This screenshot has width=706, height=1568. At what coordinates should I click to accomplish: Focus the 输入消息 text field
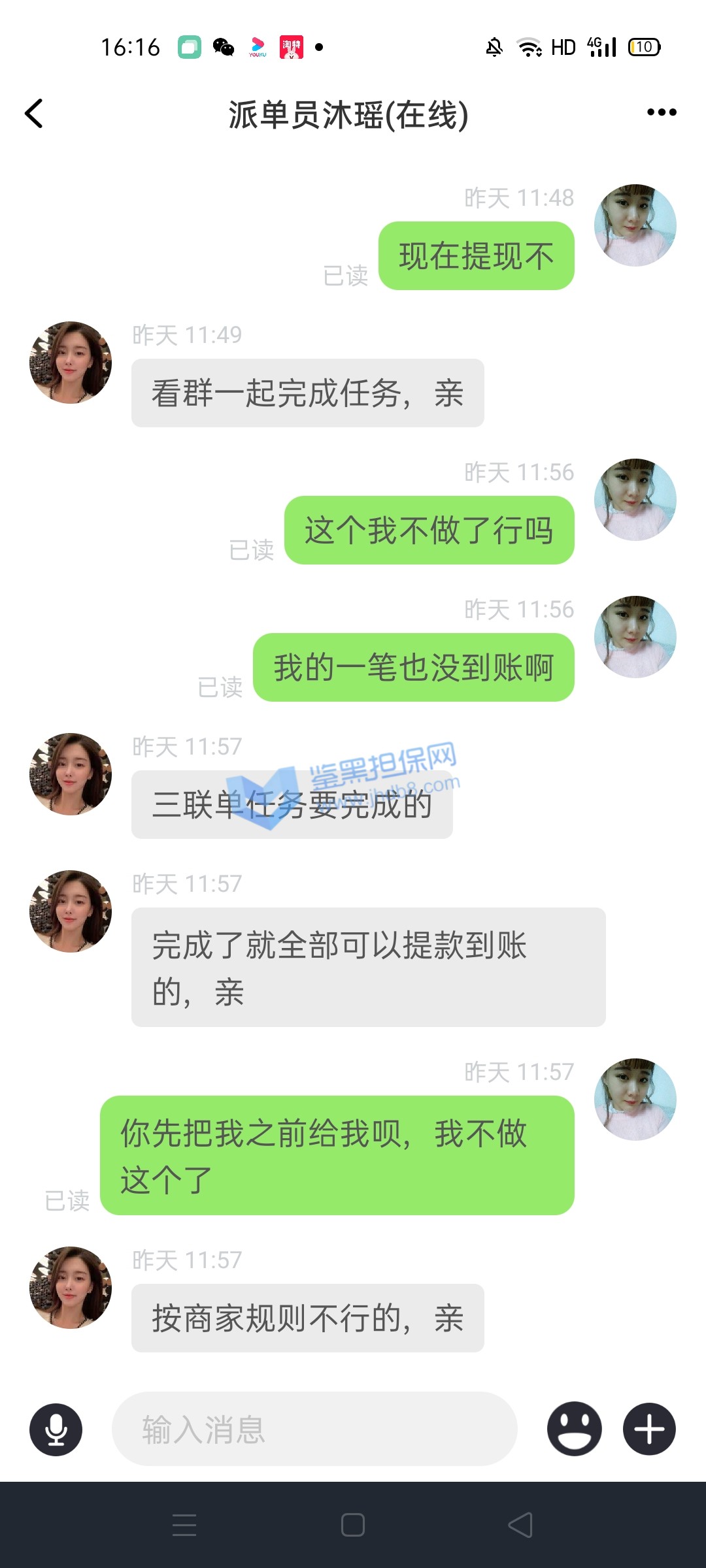314,1429
